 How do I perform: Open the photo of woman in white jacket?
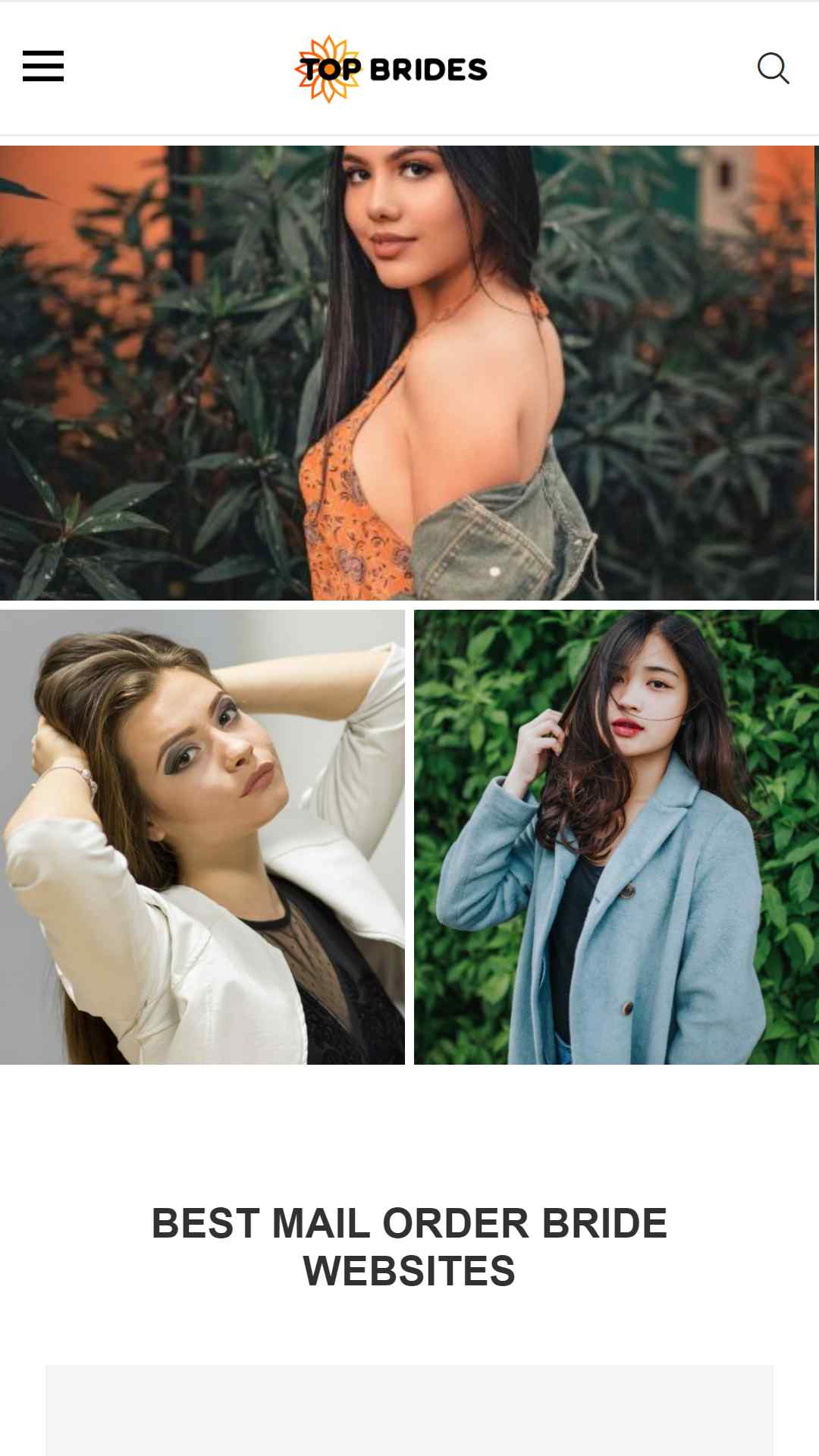tap(202, 837)
